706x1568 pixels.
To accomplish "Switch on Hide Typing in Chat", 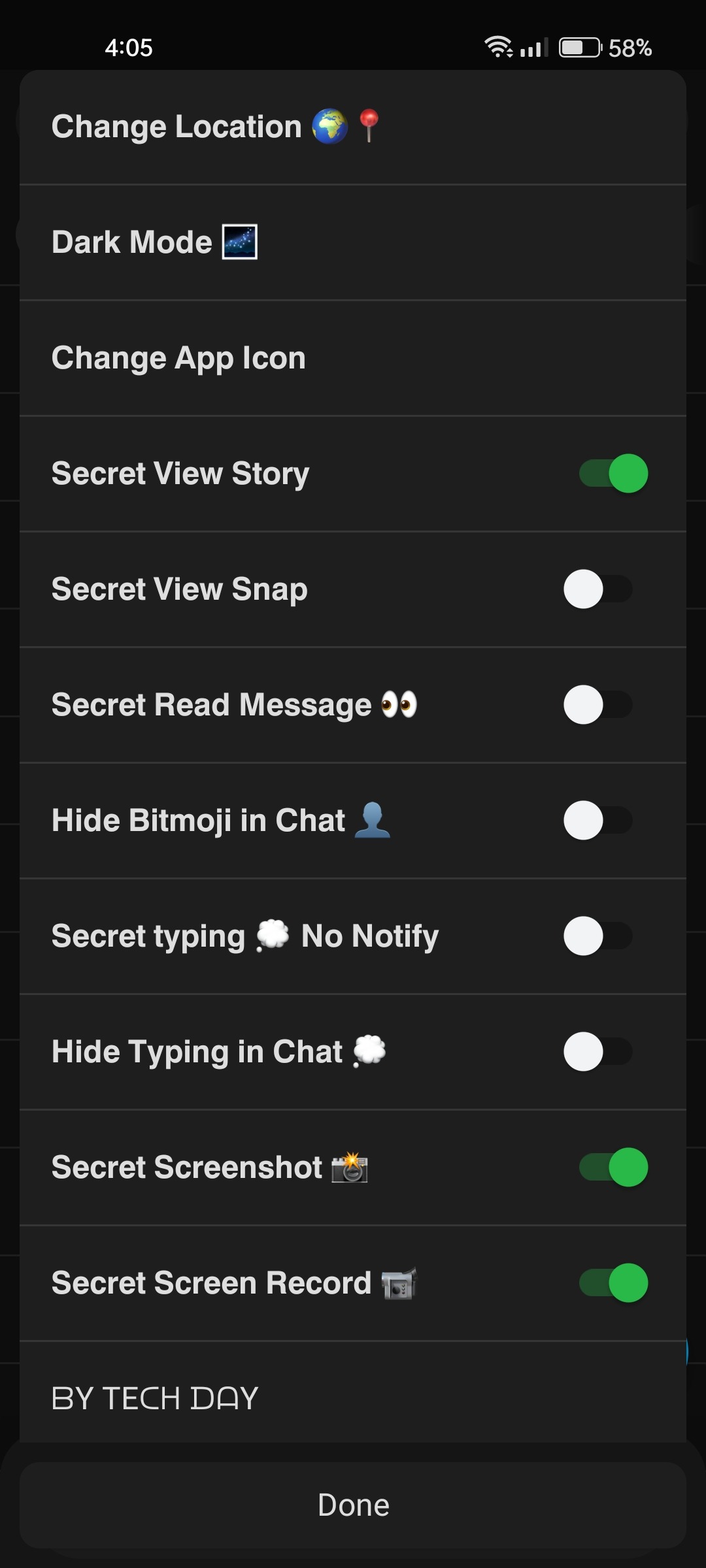I will pyautogui.click(x=597, y=1052).
